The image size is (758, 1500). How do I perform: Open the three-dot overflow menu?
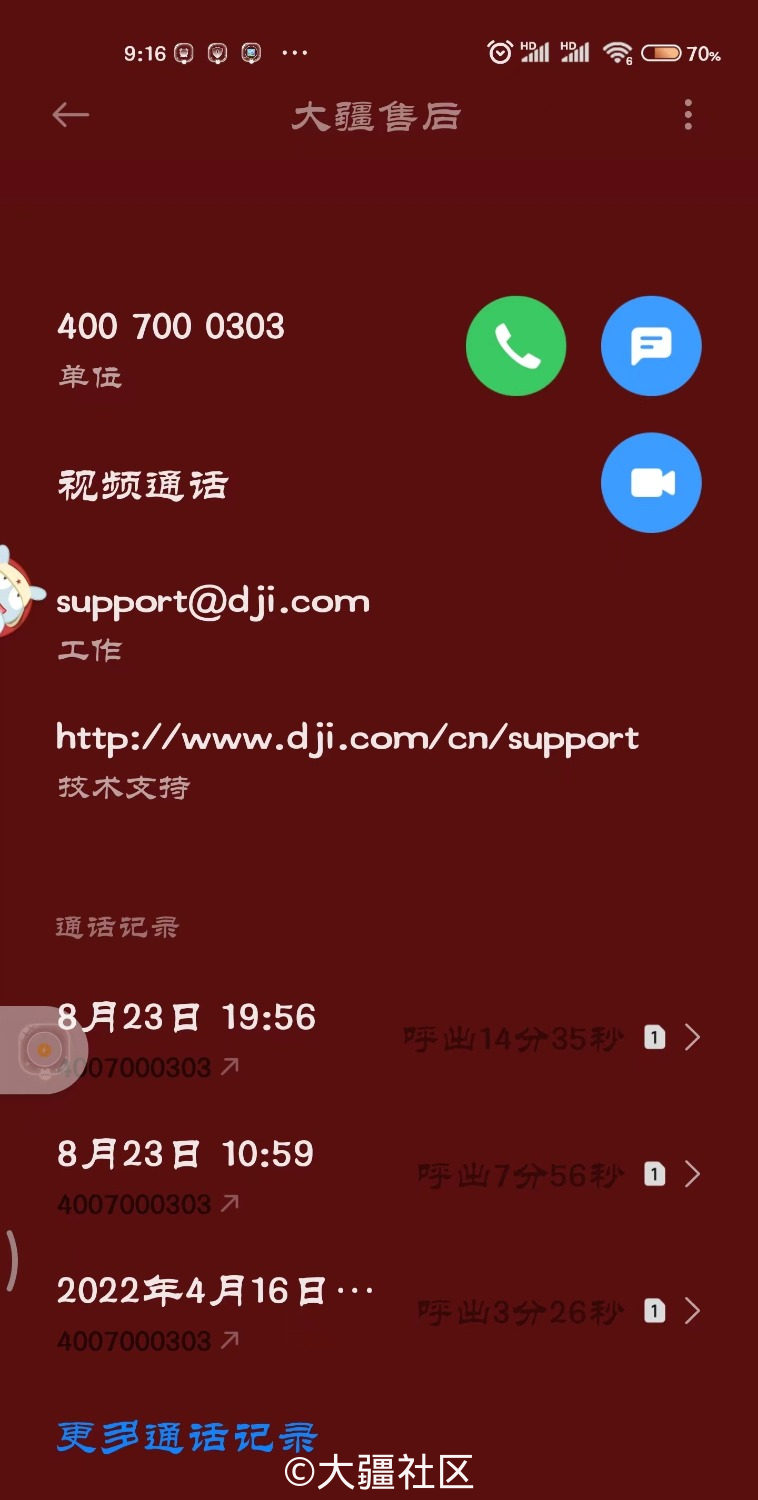687,116
